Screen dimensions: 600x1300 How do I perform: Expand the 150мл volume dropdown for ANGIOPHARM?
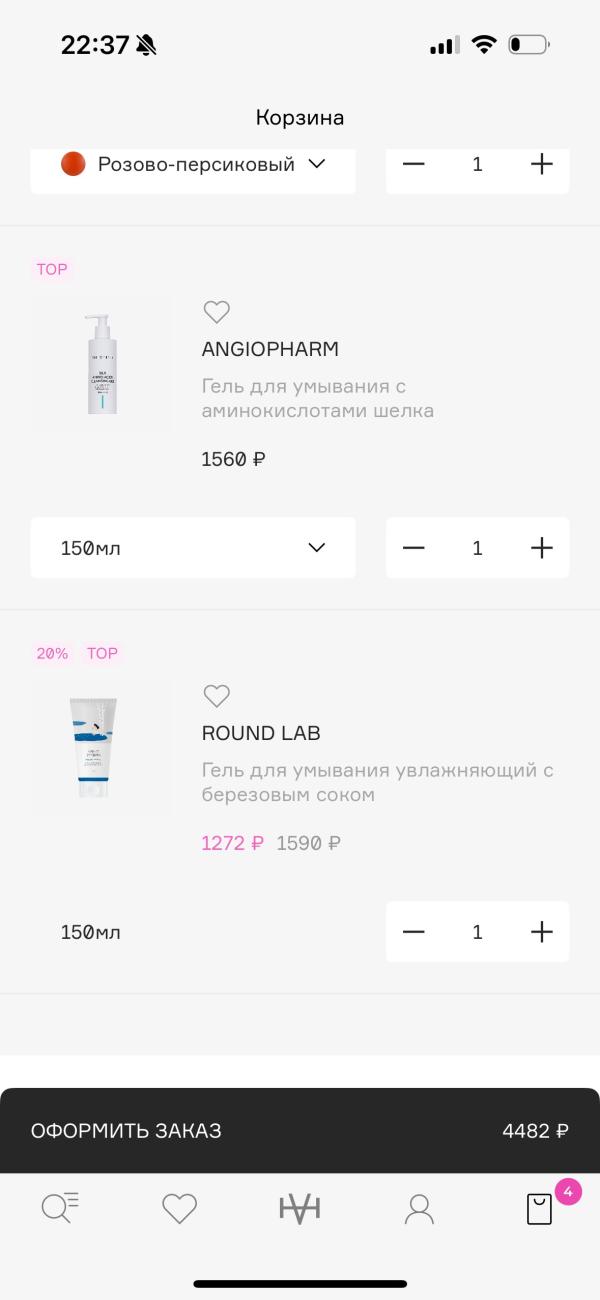[x=193, y=548]
